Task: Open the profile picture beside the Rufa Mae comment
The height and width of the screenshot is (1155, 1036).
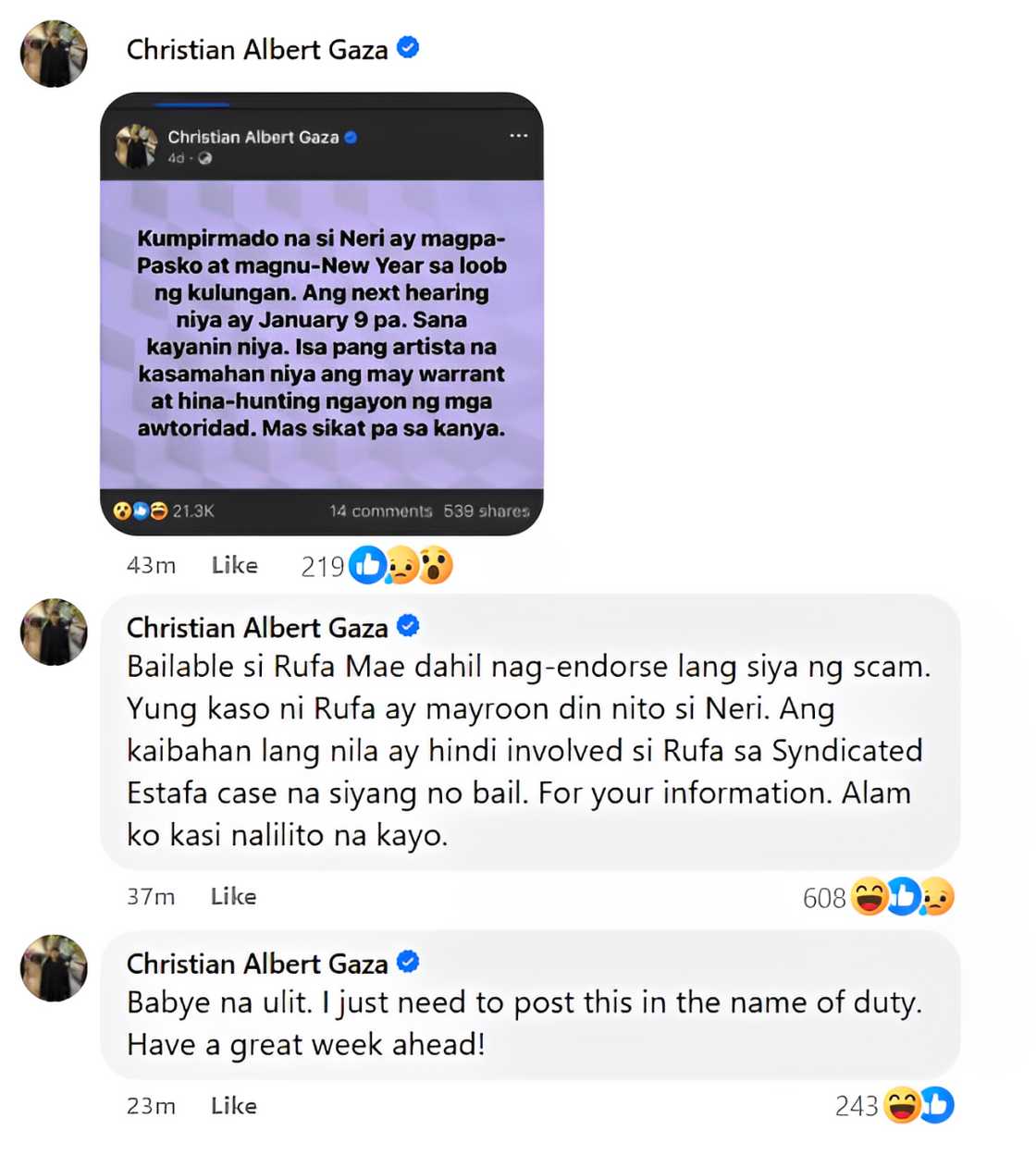Action: pyautogui.click(x=54, y=632)
